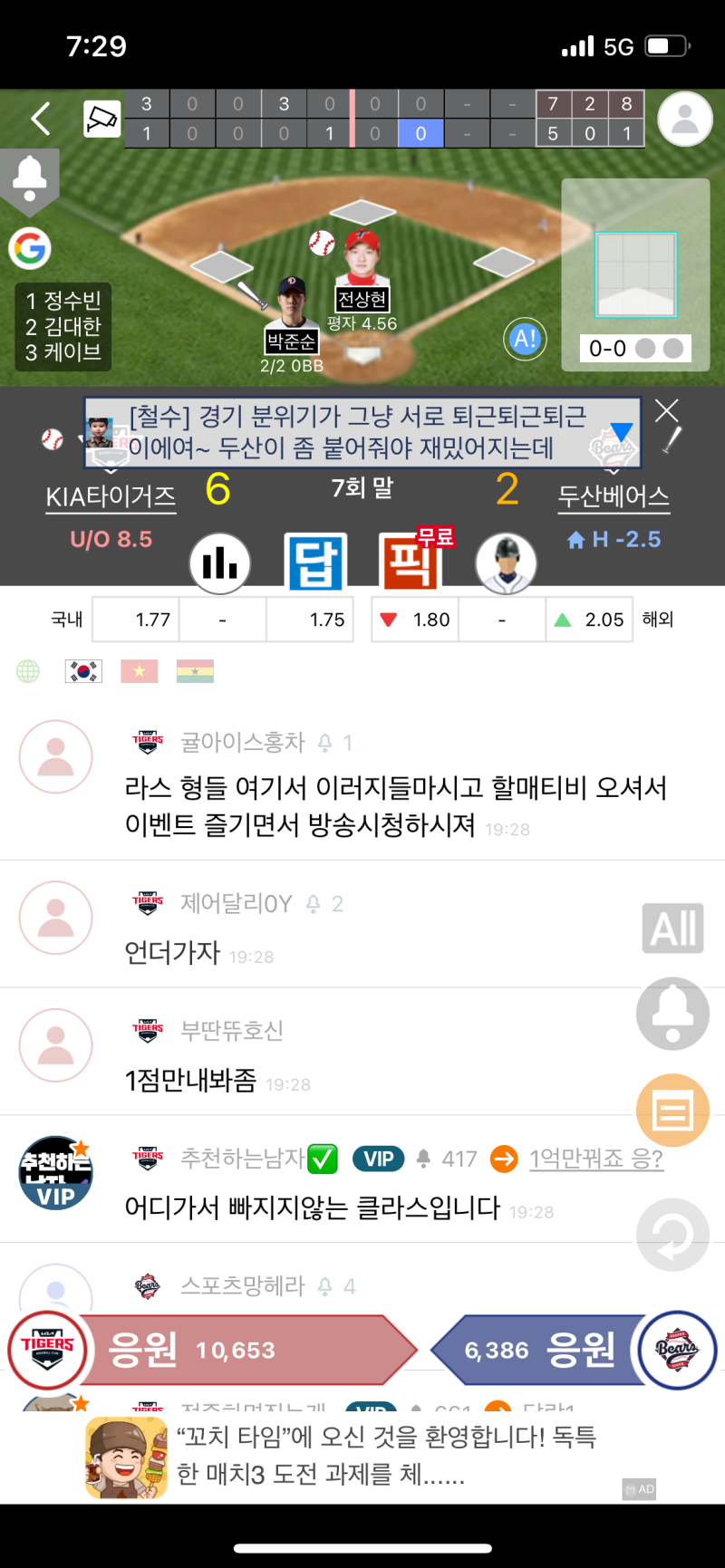725x1568 pixels.
Task: Open the 1억만꿔죠 응? link
Action: coord(595,1159)
